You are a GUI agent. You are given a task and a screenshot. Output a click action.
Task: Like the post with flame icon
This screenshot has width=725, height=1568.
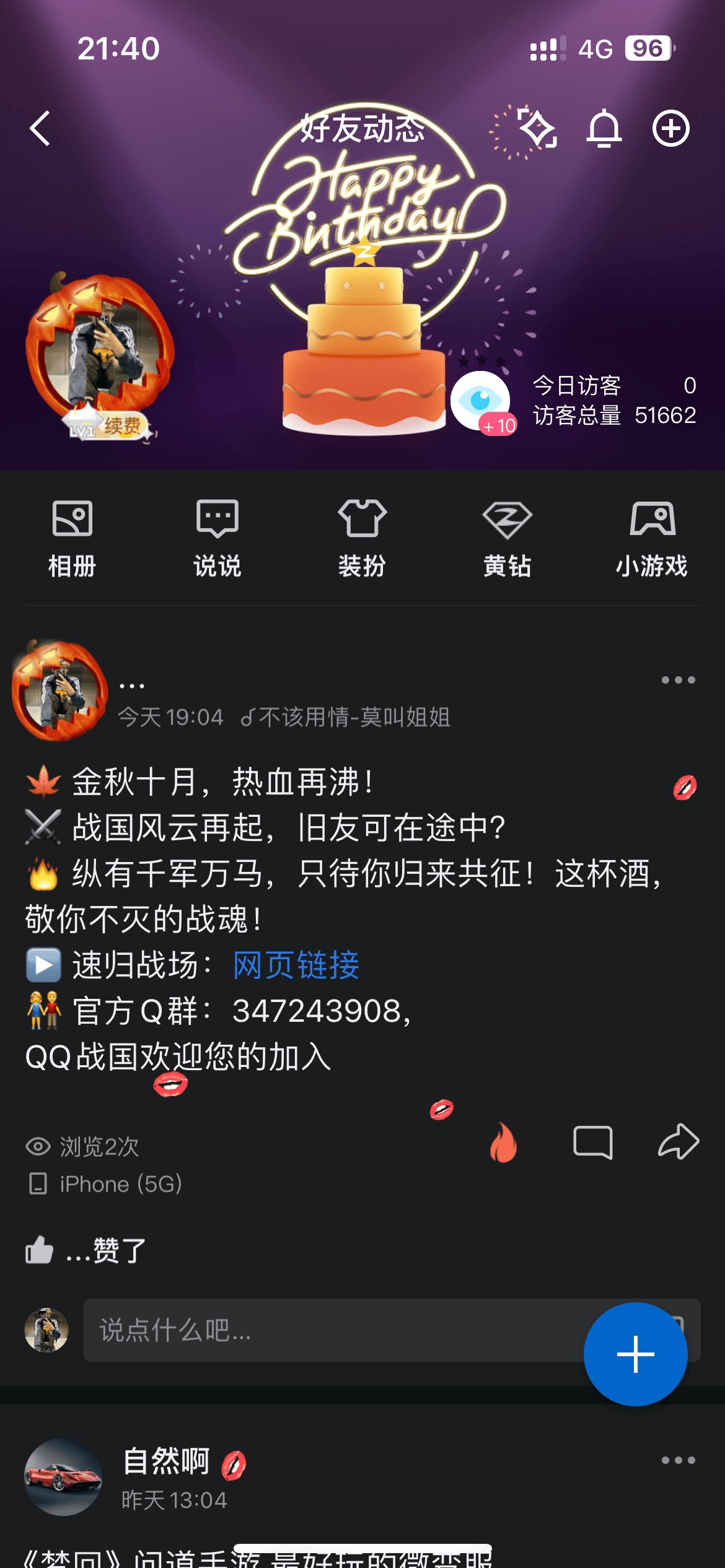click(x=503, y=1143)
